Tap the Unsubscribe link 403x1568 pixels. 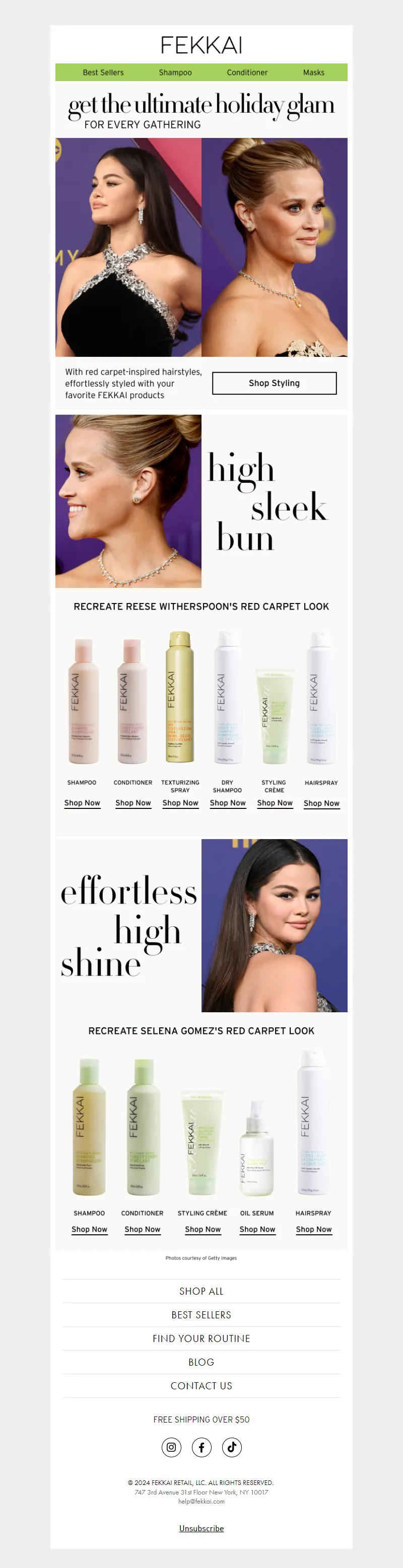coord(201,1528)
